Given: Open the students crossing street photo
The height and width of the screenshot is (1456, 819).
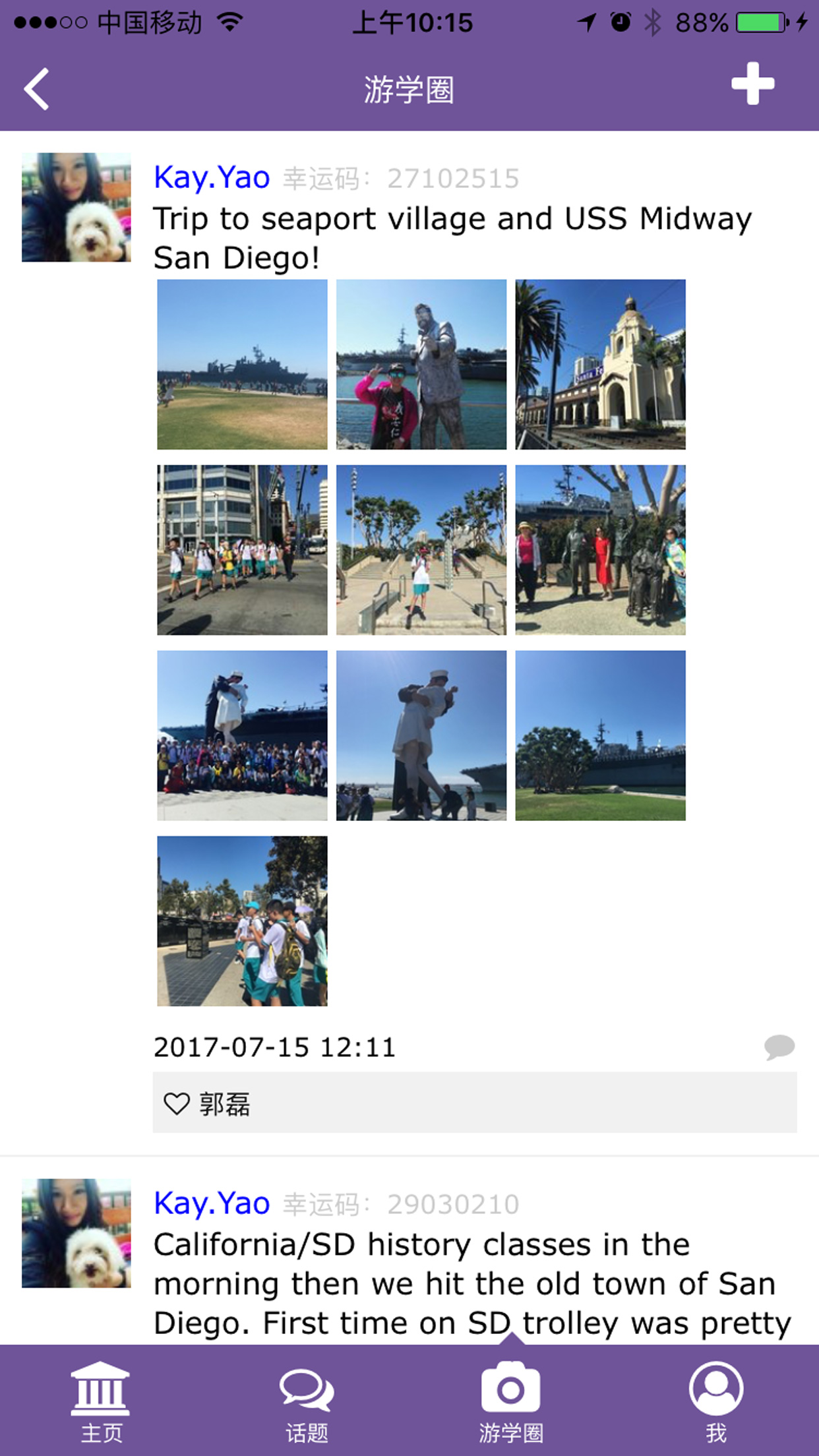Looking at the screenshot, I should [x=242, y=550].
